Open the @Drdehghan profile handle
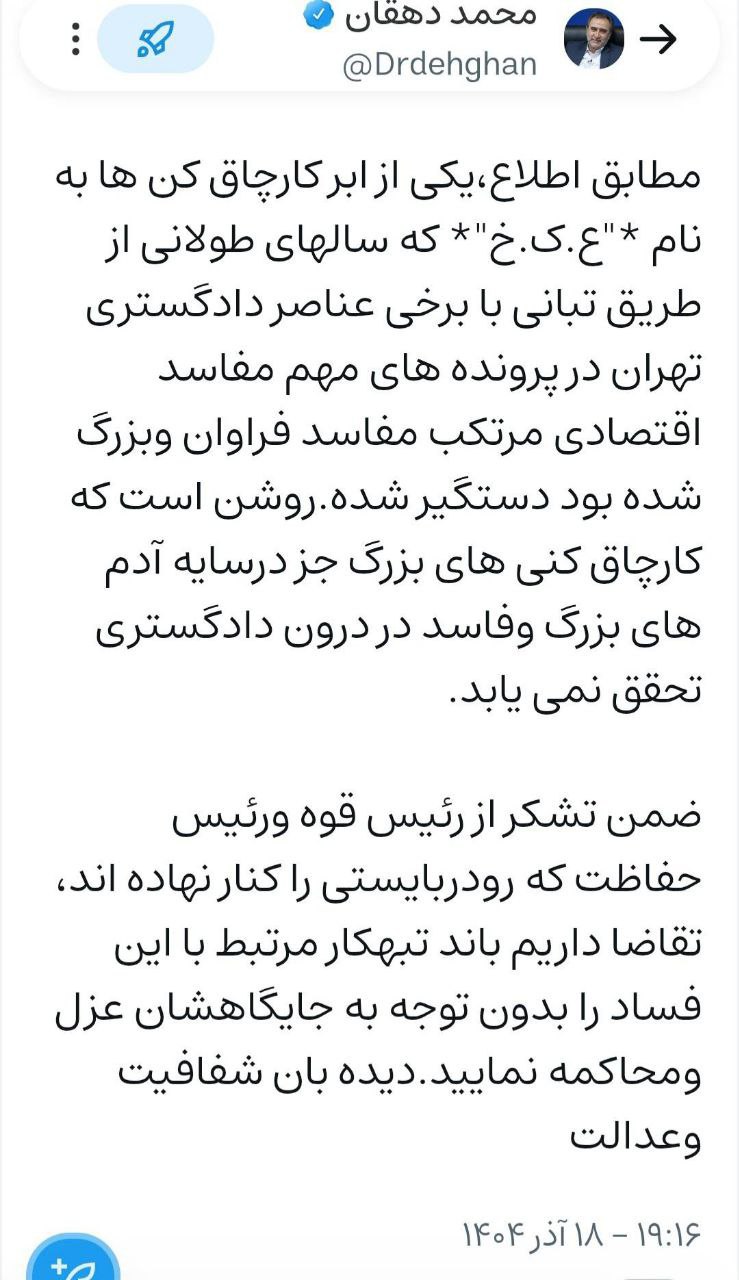The image size is (739, 1280). 440,65
